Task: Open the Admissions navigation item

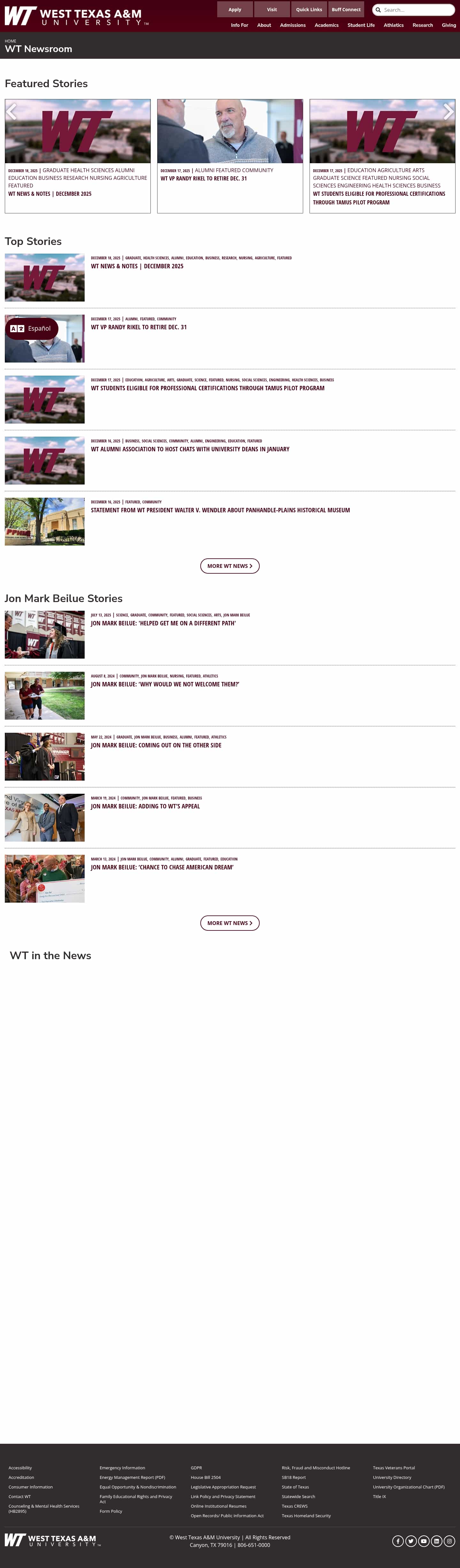Action: [293, 25]
